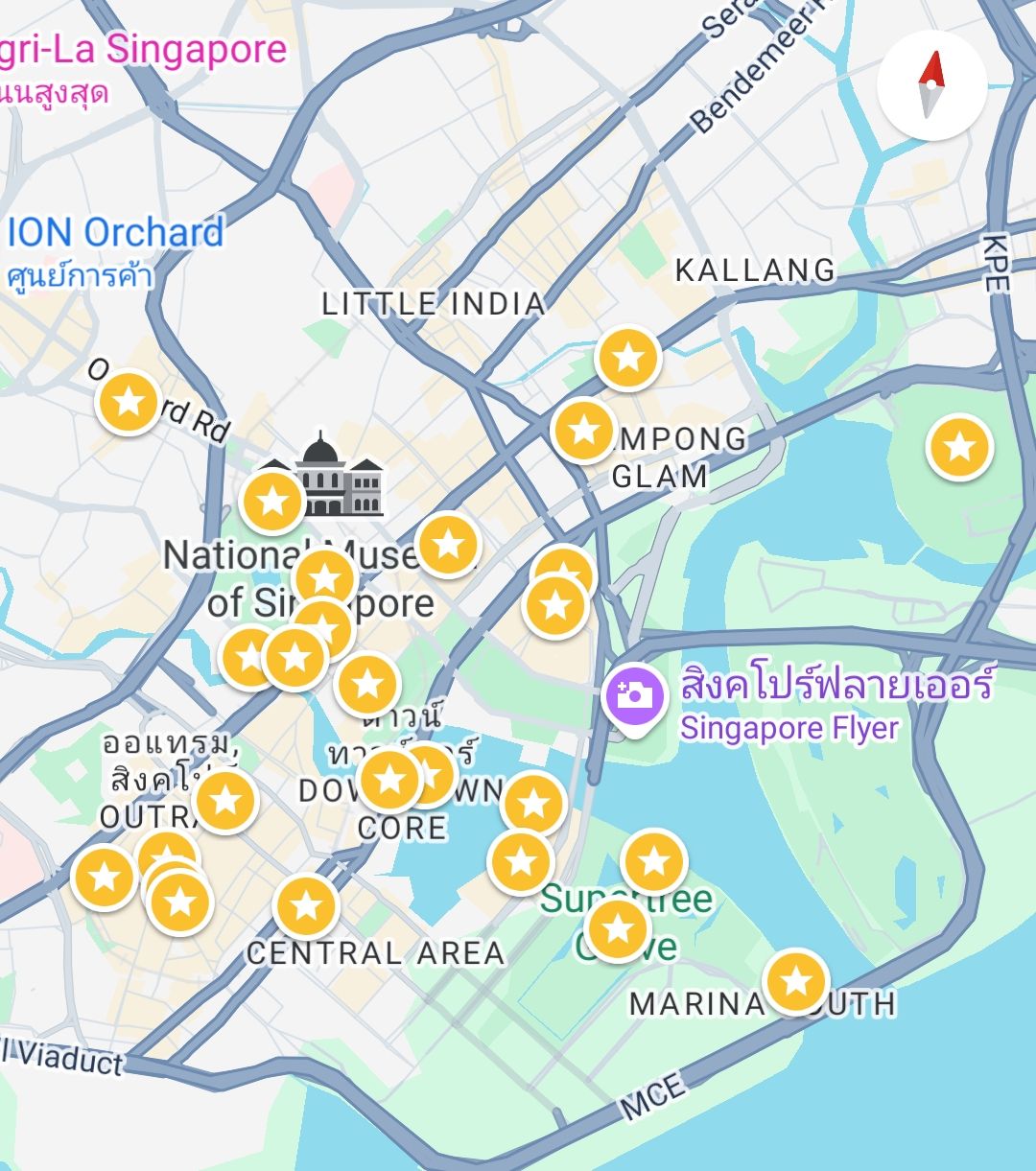Open the starred place in Marina South
This screenshot has width=1036, height=1171.
tap(795, 981)
